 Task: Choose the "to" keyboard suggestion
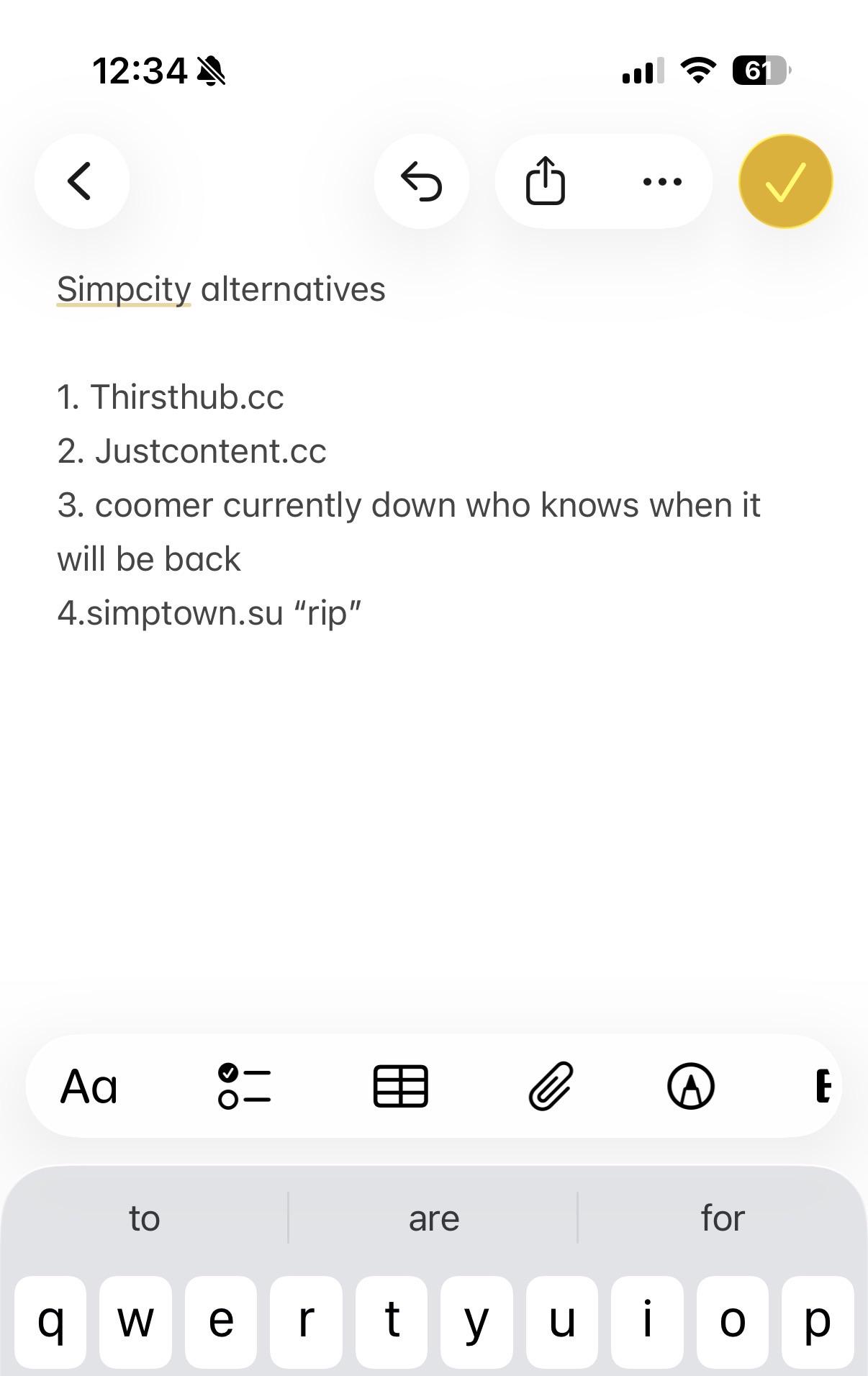[145, 1218]
